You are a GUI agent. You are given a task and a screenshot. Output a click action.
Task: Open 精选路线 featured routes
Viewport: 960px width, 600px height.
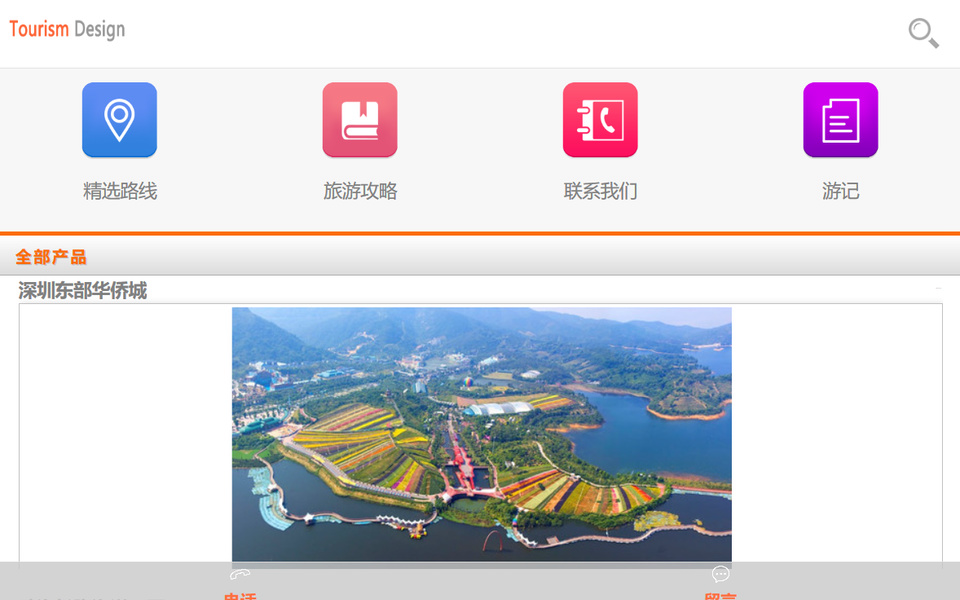[x=119, y=121]
